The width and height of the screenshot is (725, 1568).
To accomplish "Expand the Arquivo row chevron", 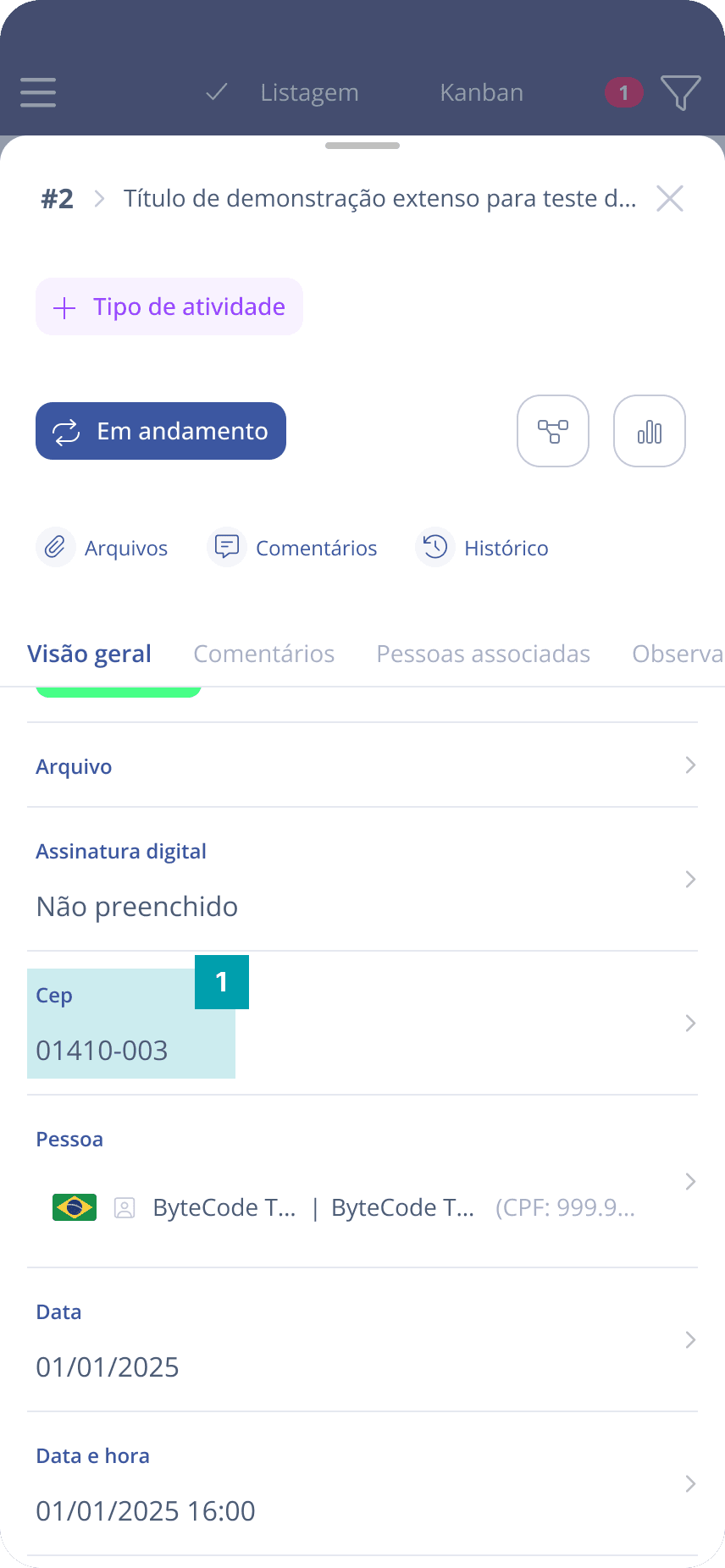I will point(689,765).
